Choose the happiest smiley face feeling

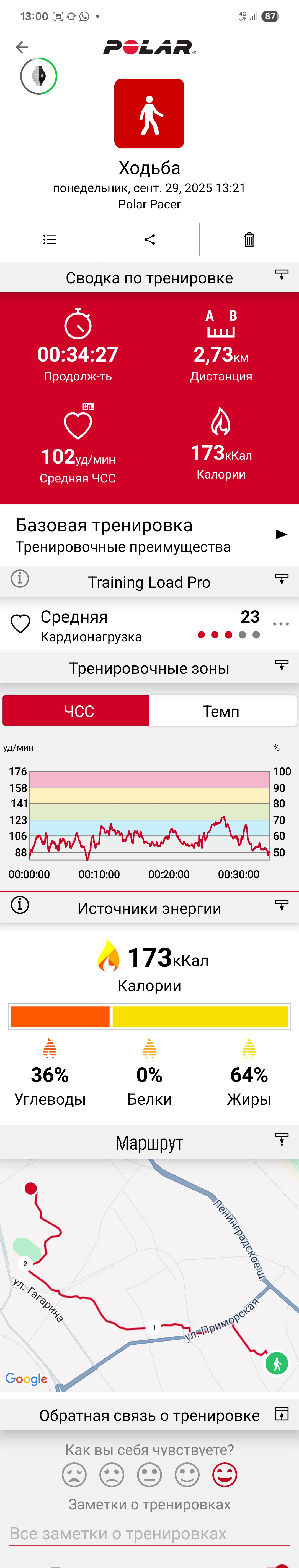[x=225, y=1474]
